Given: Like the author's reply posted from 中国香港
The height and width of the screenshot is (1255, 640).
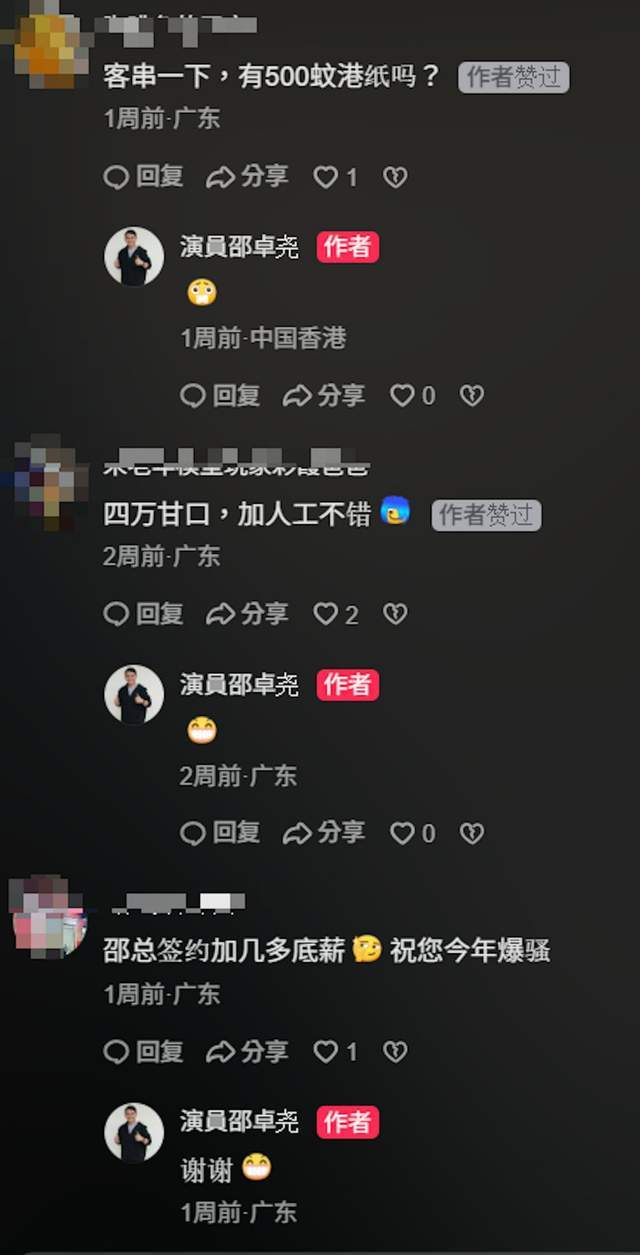Looking at the screenshot, I should point(402,396).
